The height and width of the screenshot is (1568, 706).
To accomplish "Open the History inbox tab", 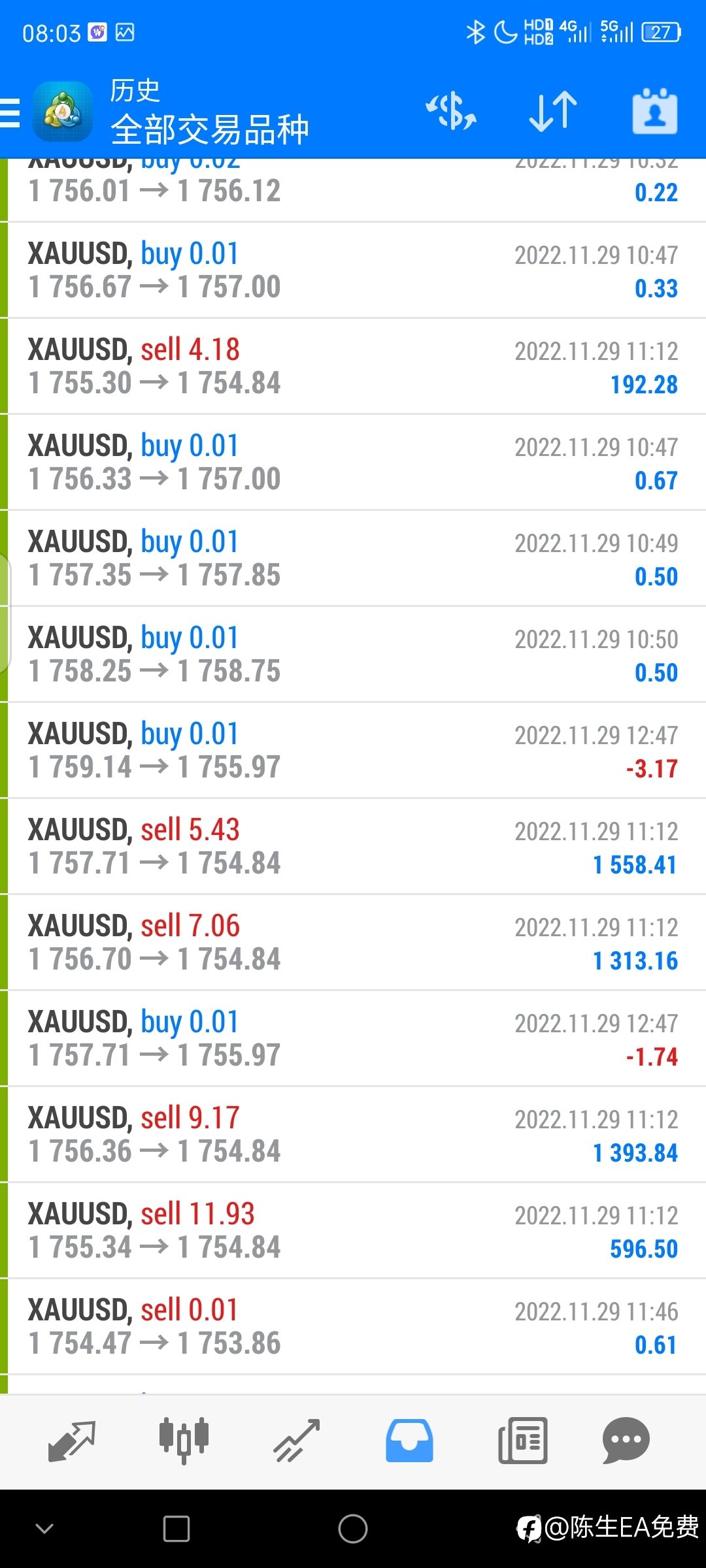I will click(409, 1441).
